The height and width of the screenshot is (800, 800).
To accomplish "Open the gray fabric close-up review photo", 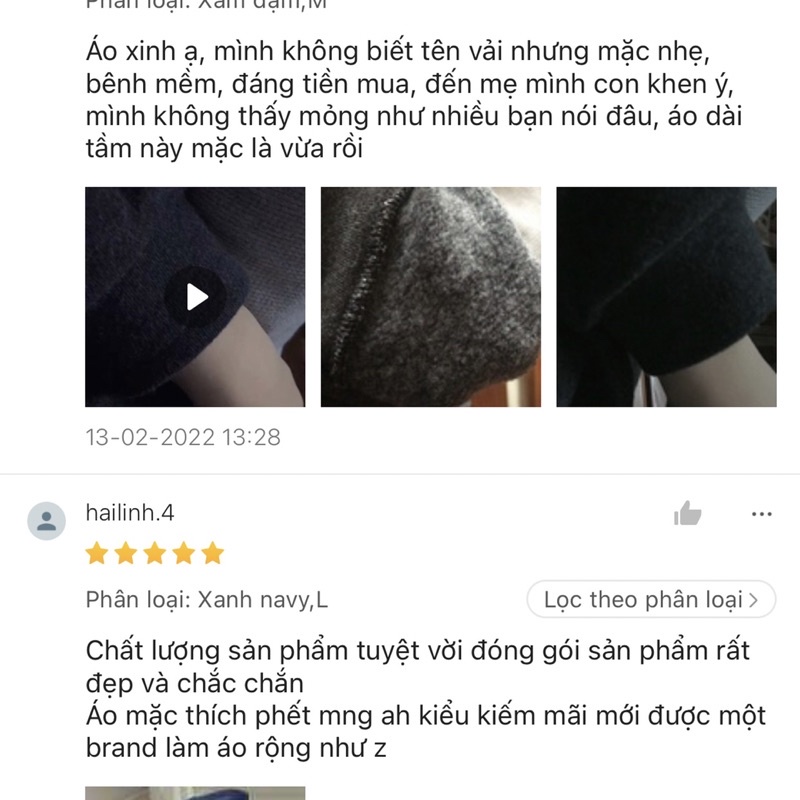I will [430, 297].
